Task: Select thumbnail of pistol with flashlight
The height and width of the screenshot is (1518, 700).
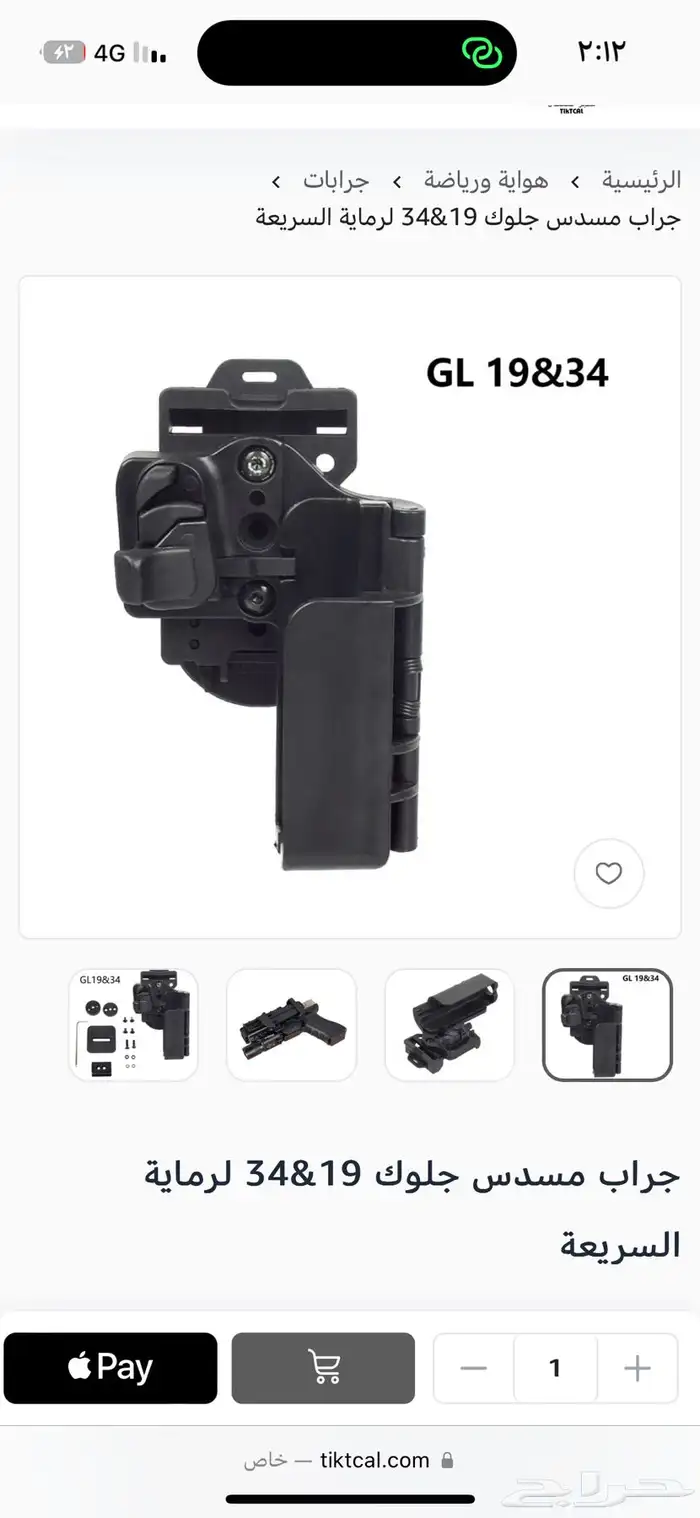Action: [x=291, y=1024]
